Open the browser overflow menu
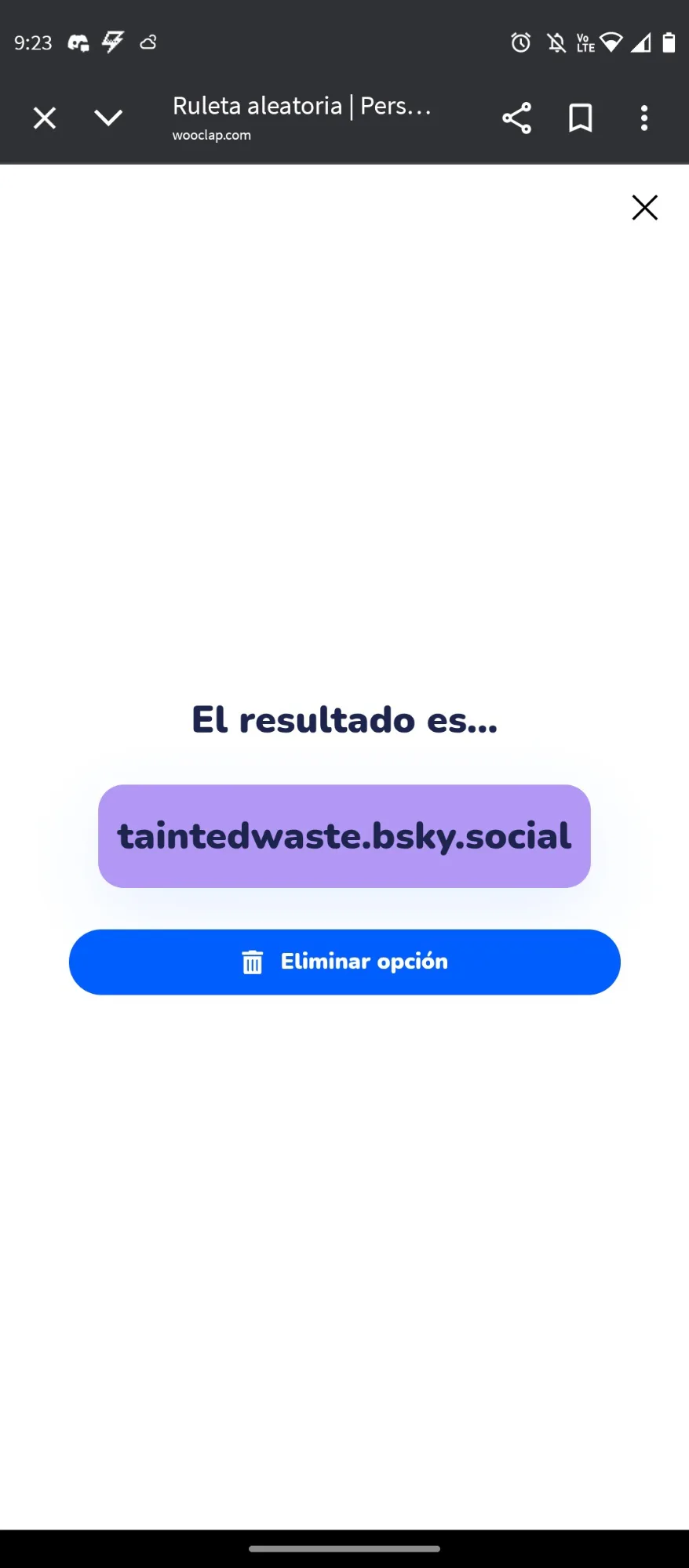The width and height of the screenshot is (689, 1568). click(x=644, y=118)
